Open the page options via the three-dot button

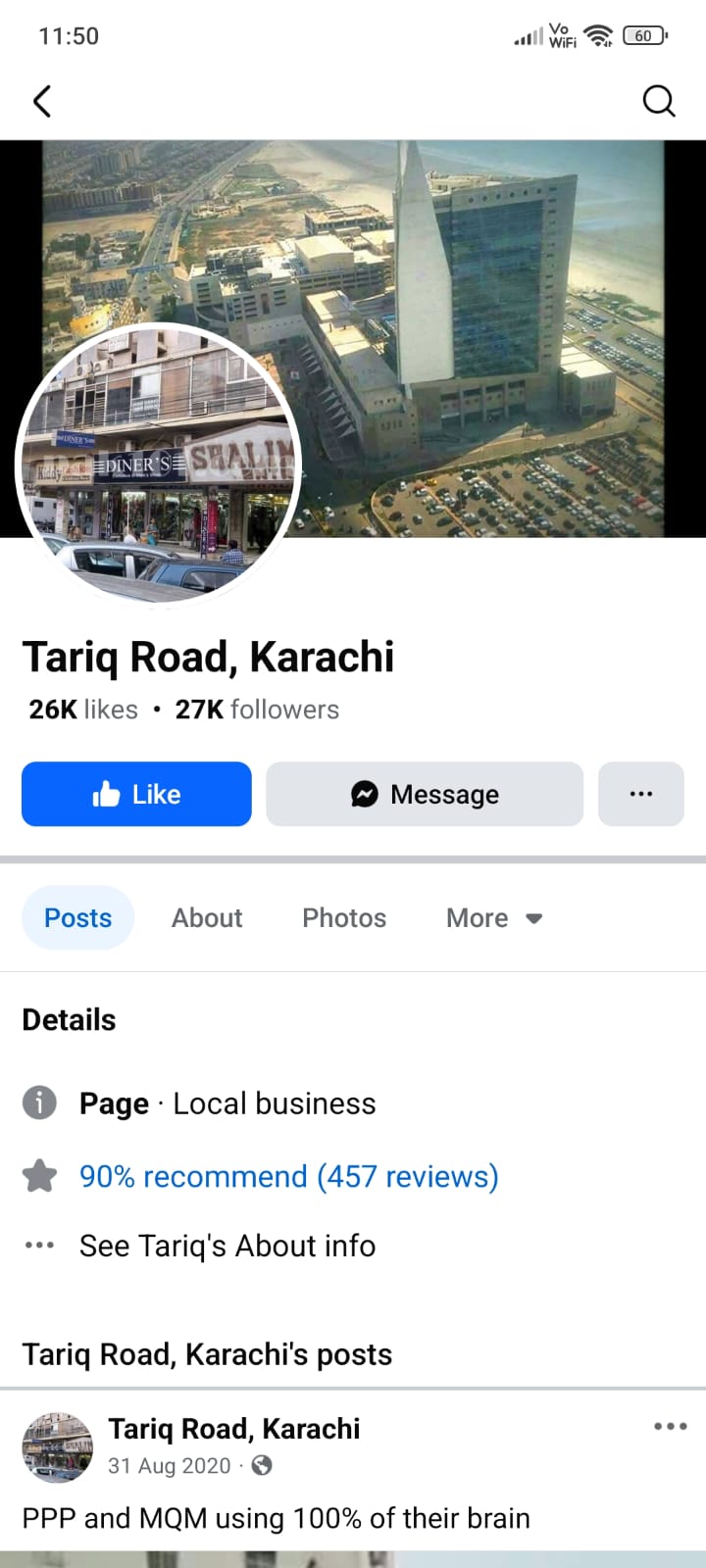click(641, 794)
